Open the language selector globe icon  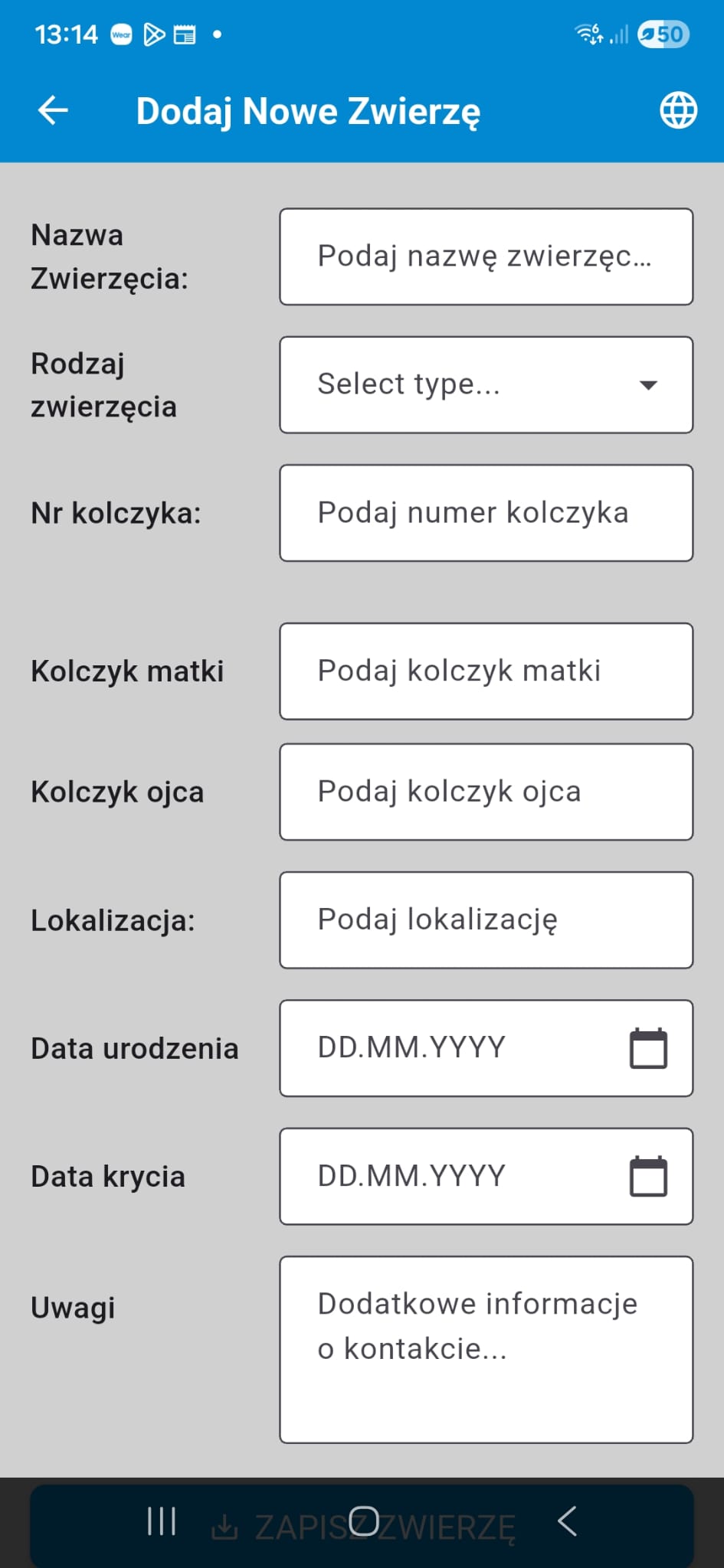pyautogui.click(x=677, y=110)
